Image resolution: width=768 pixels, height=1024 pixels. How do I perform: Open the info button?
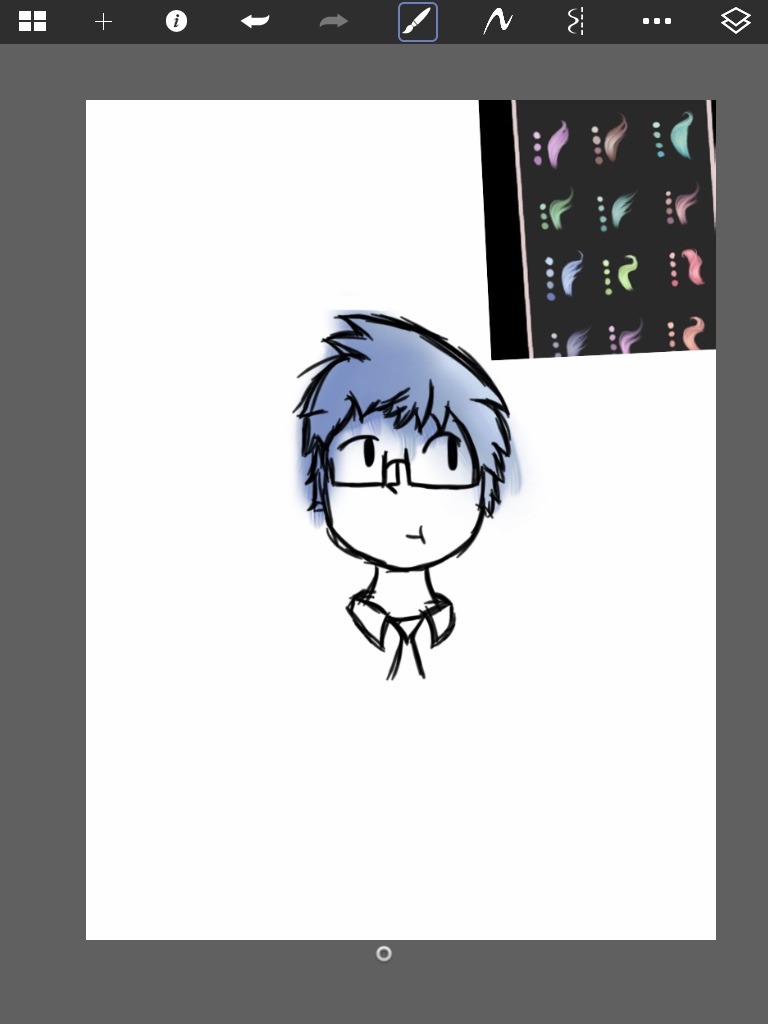point(177,21)
